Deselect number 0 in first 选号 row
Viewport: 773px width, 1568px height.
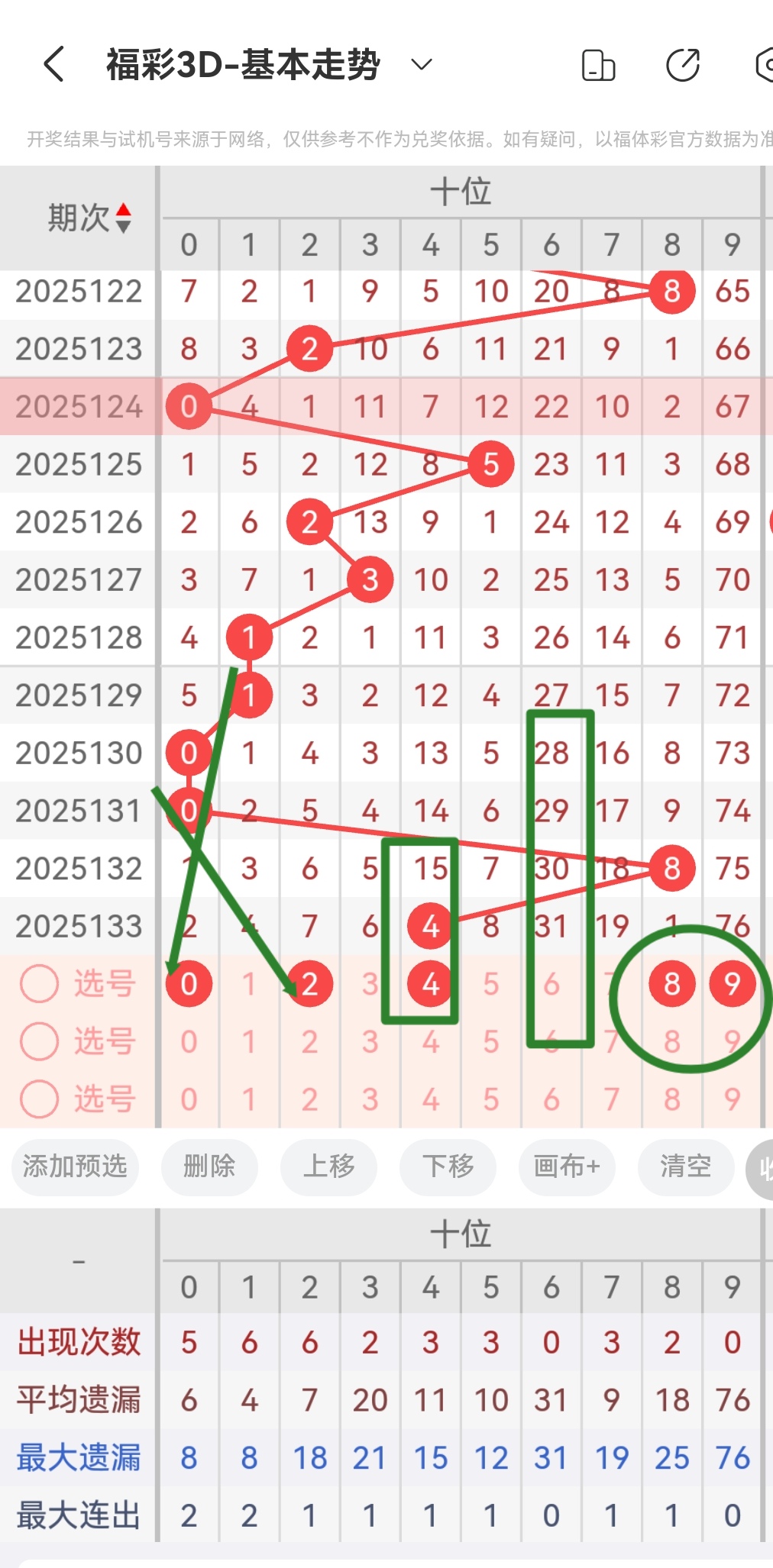[189, 984]
